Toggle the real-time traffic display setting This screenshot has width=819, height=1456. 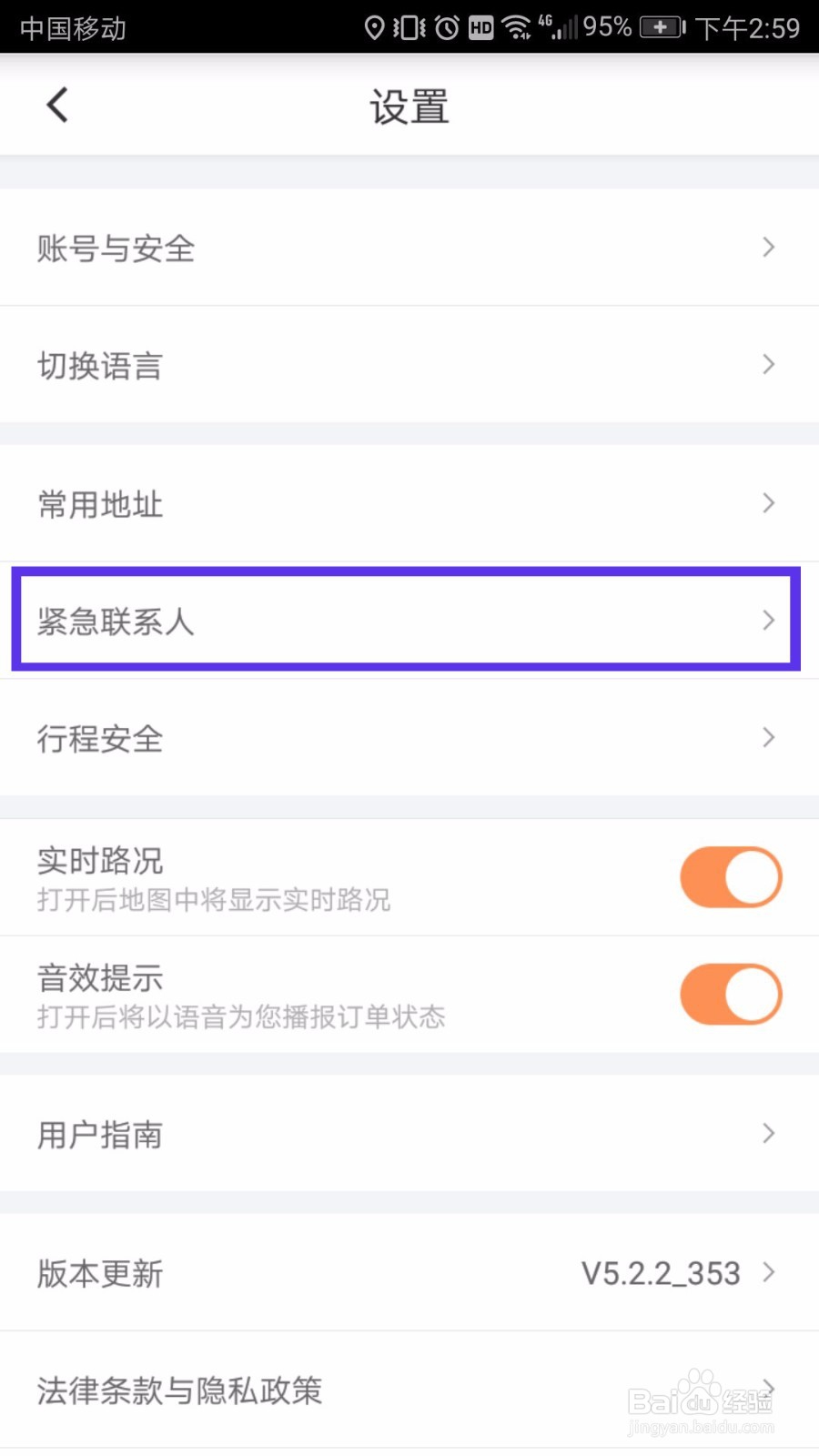tap(731, 875)
